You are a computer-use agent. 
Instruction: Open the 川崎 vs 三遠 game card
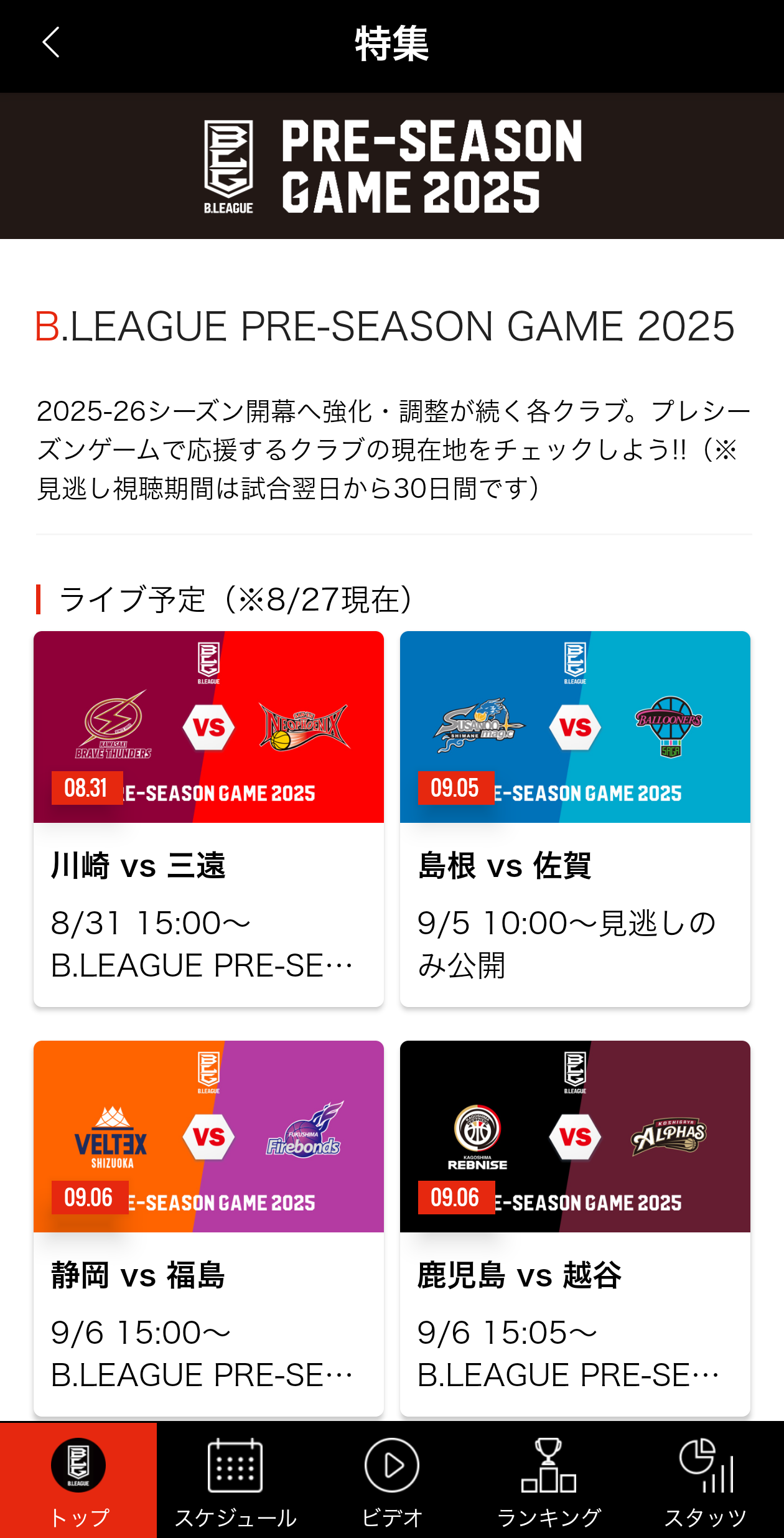pos(208,818)
